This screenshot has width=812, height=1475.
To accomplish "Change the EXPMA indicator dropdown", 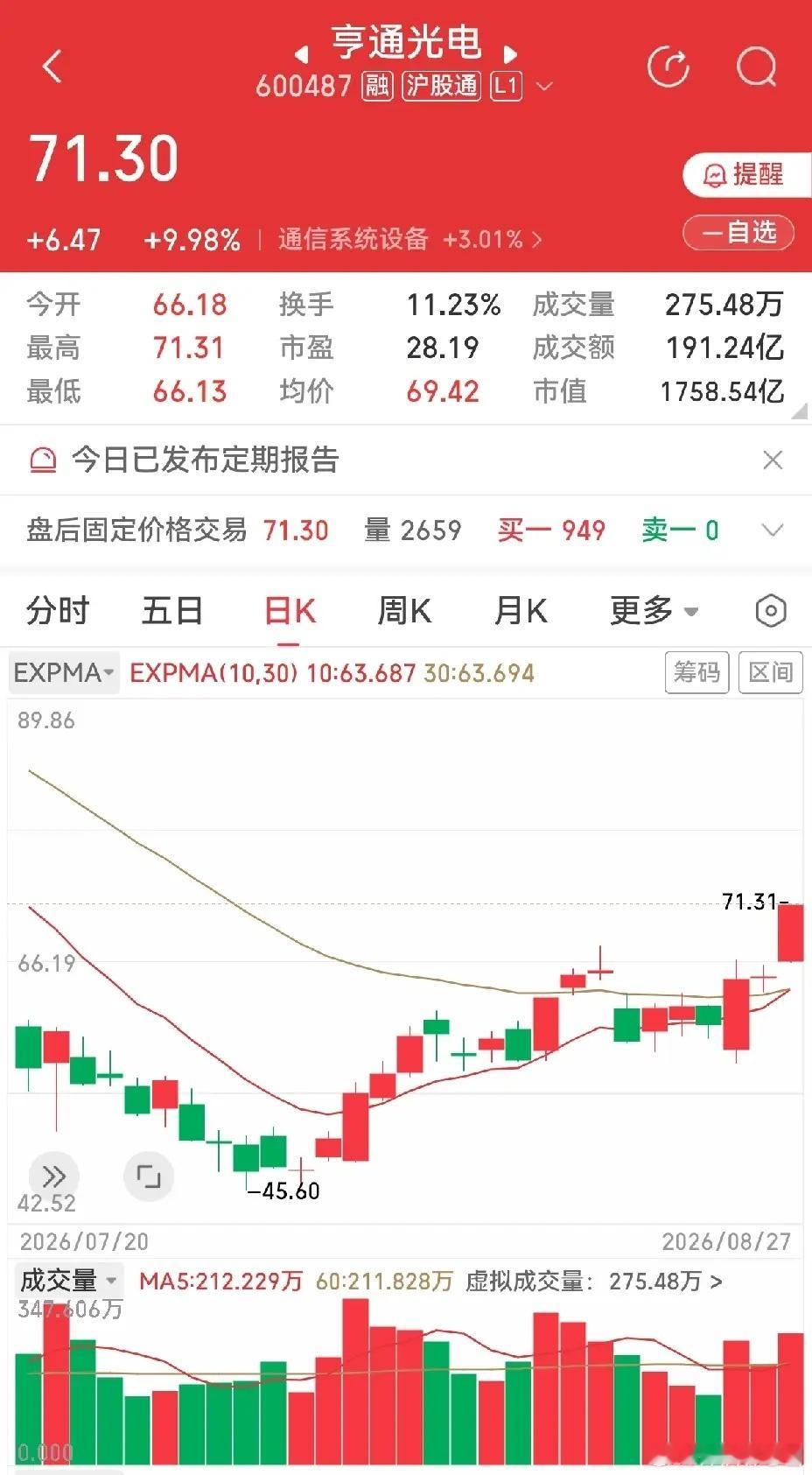I will point(64,673).
